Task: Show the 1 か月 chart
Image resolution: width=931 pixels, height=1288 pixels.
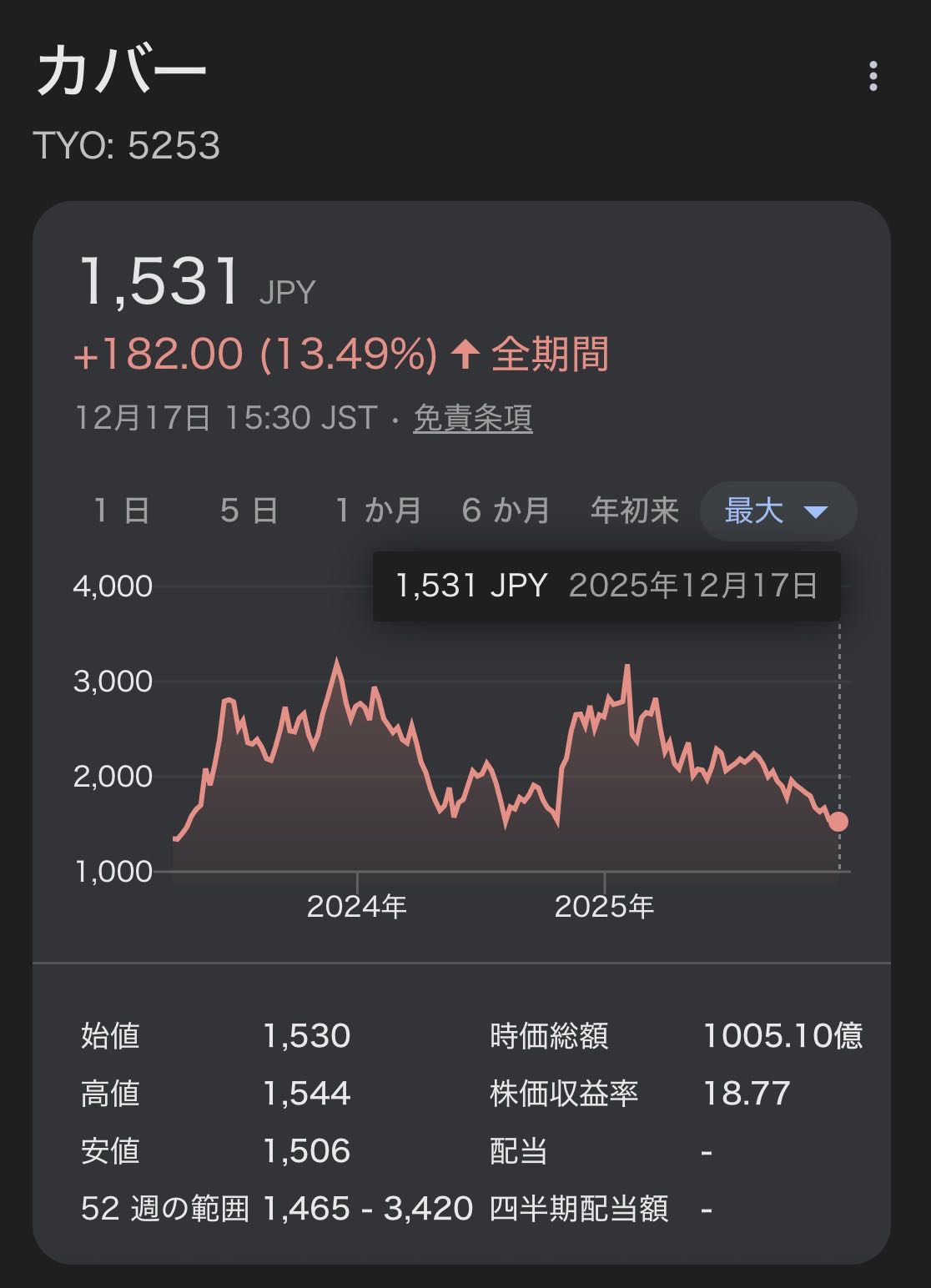Action: (377, 511)
